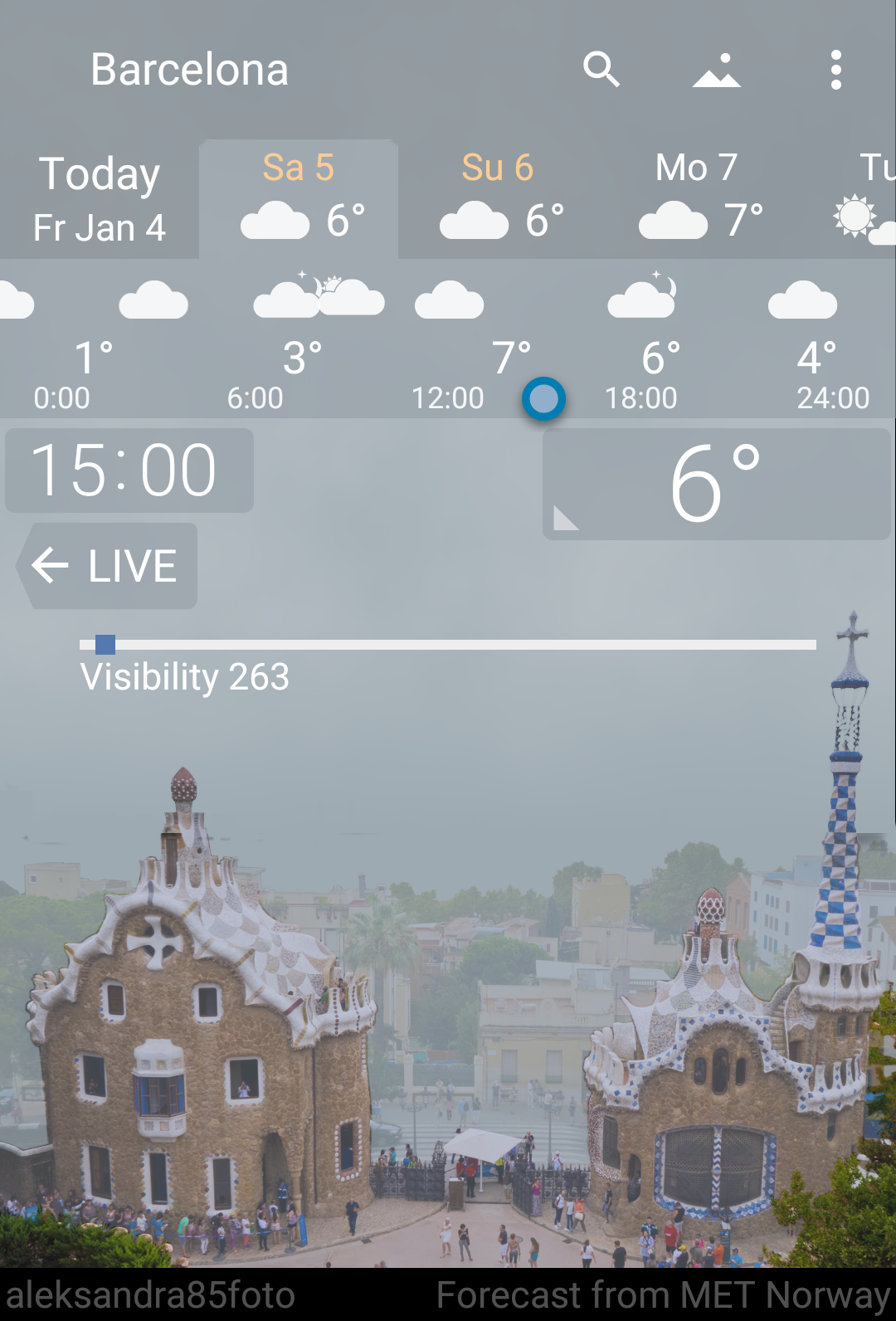Open the overflow menu
This screenshot has height=1321, width=896.
coord(835,70)
